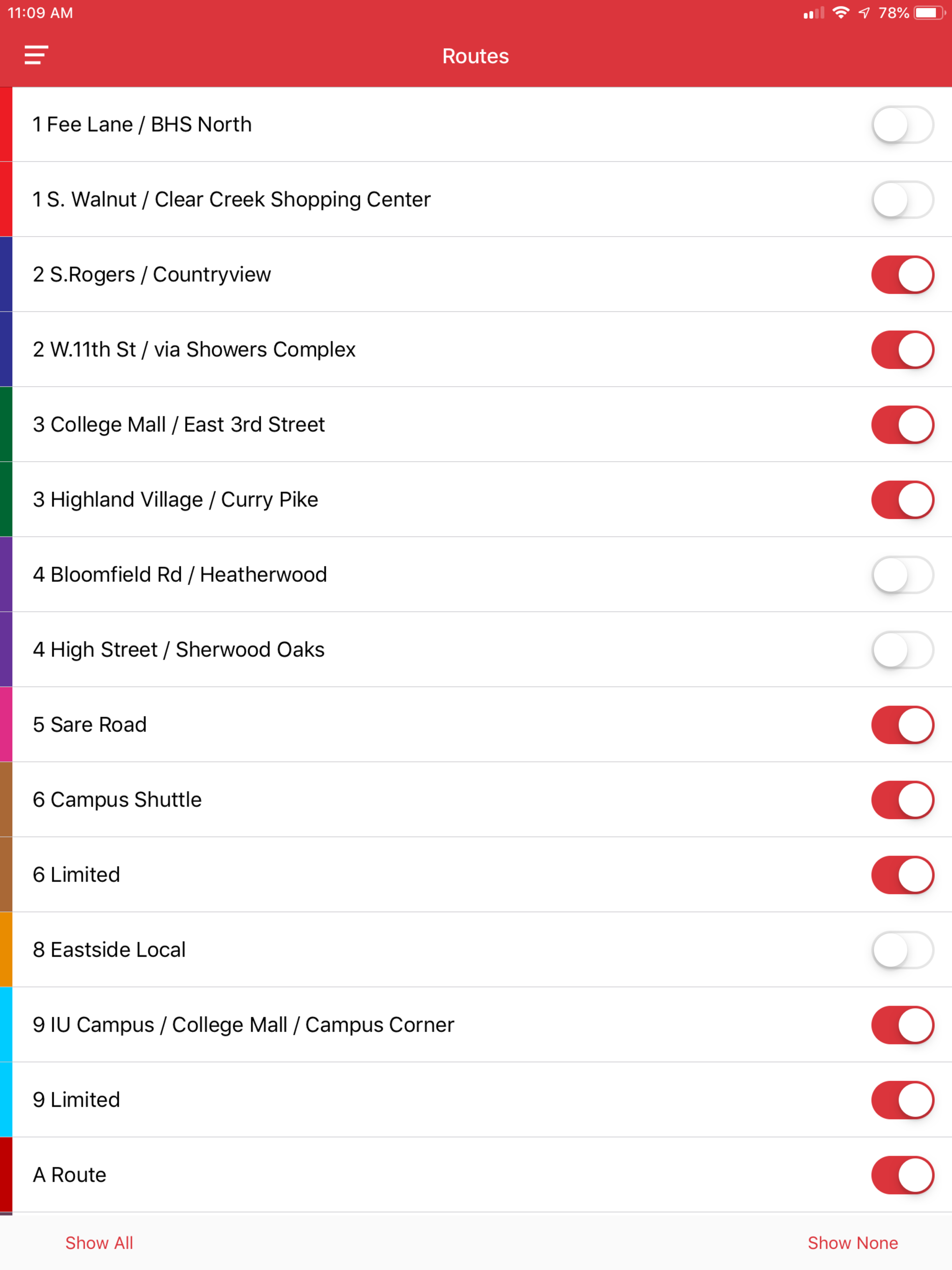Select the 5 Sare Road route row
This screenshot has height=1270, width=952.
(x=402, y=725)
